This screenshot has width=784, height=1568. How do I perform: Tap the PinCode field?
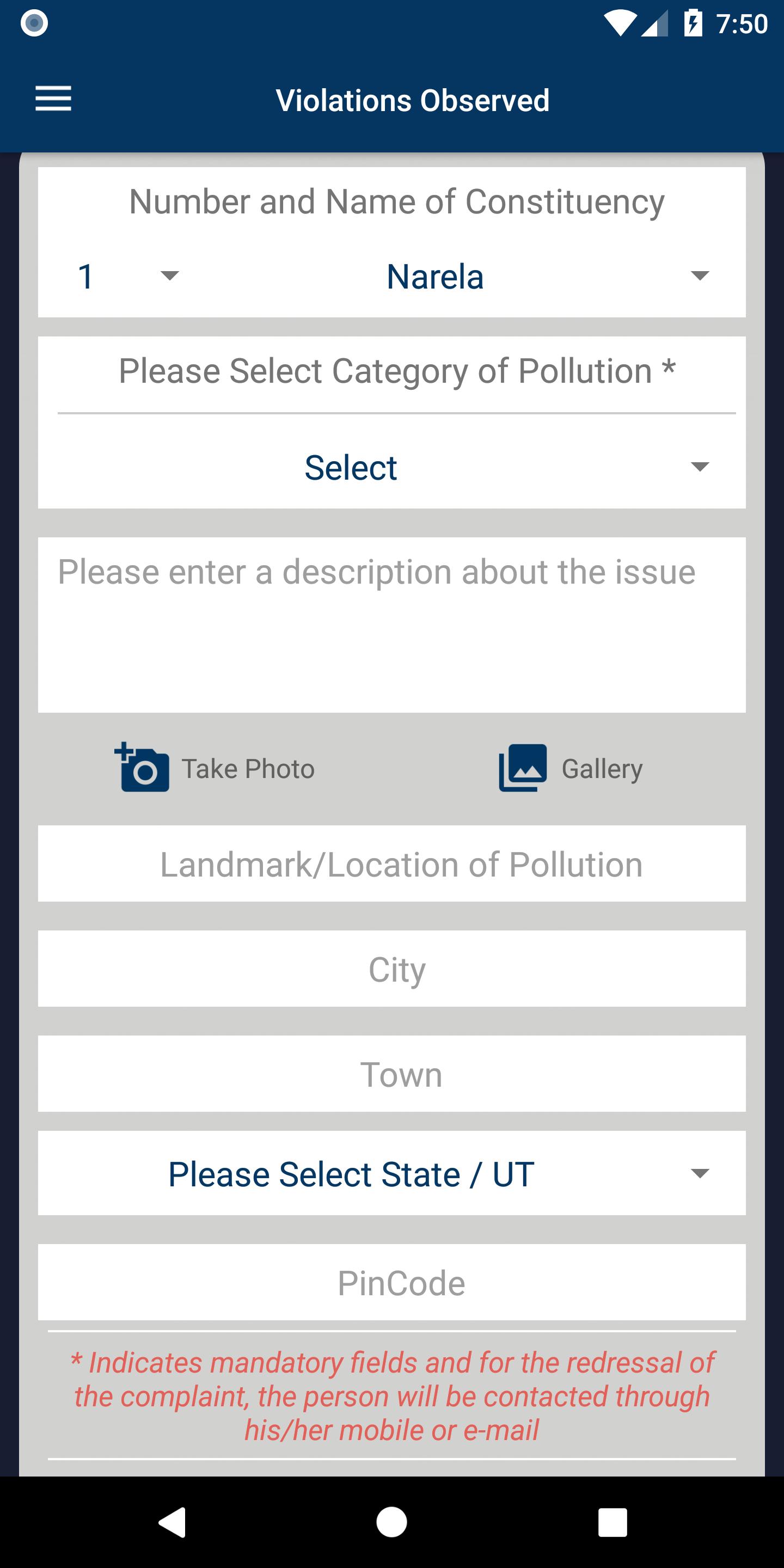(391, 1283)
